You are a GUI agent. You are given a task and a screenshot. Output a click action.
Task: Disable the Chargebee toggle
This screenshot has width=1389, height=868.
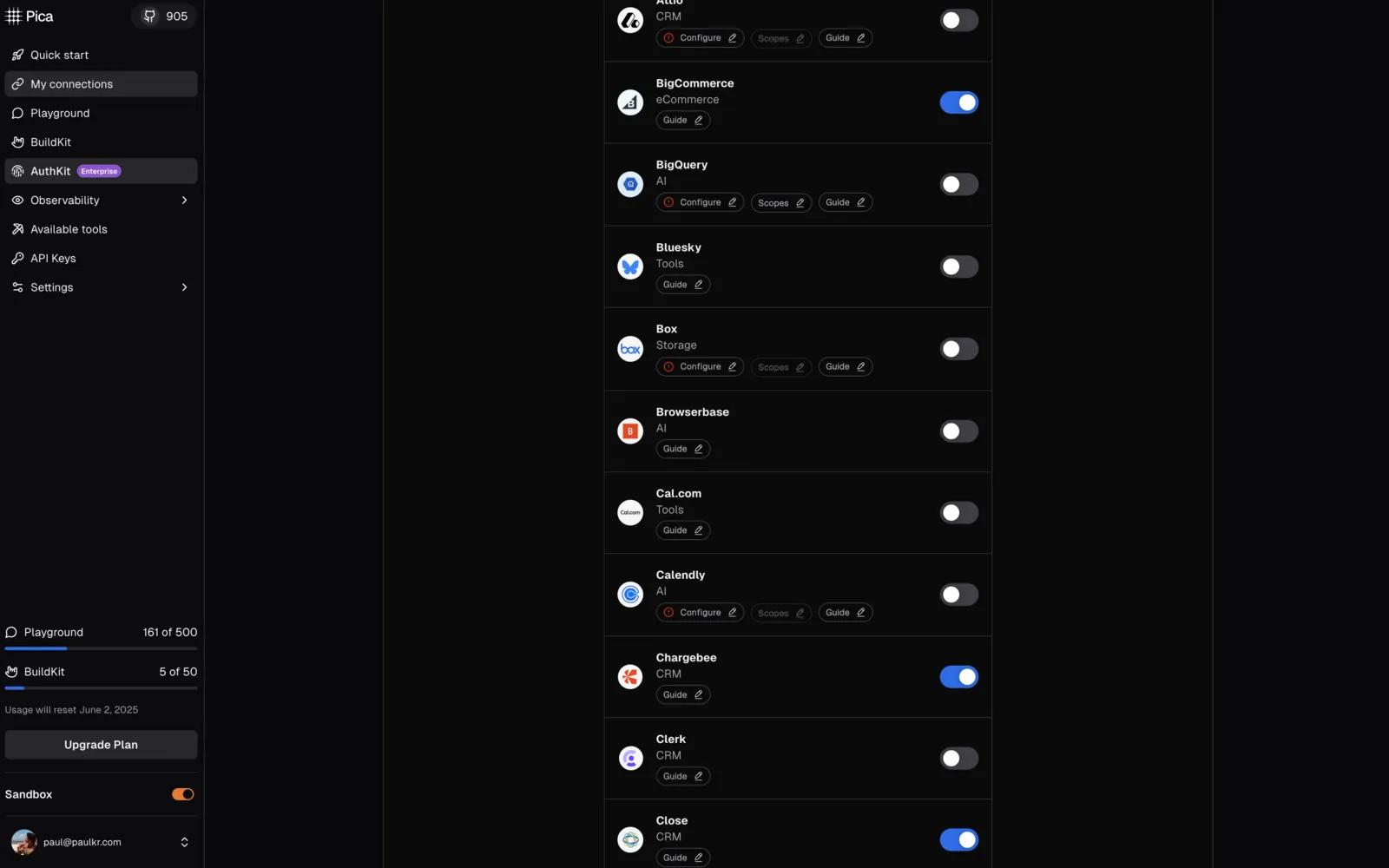[958, 677]
